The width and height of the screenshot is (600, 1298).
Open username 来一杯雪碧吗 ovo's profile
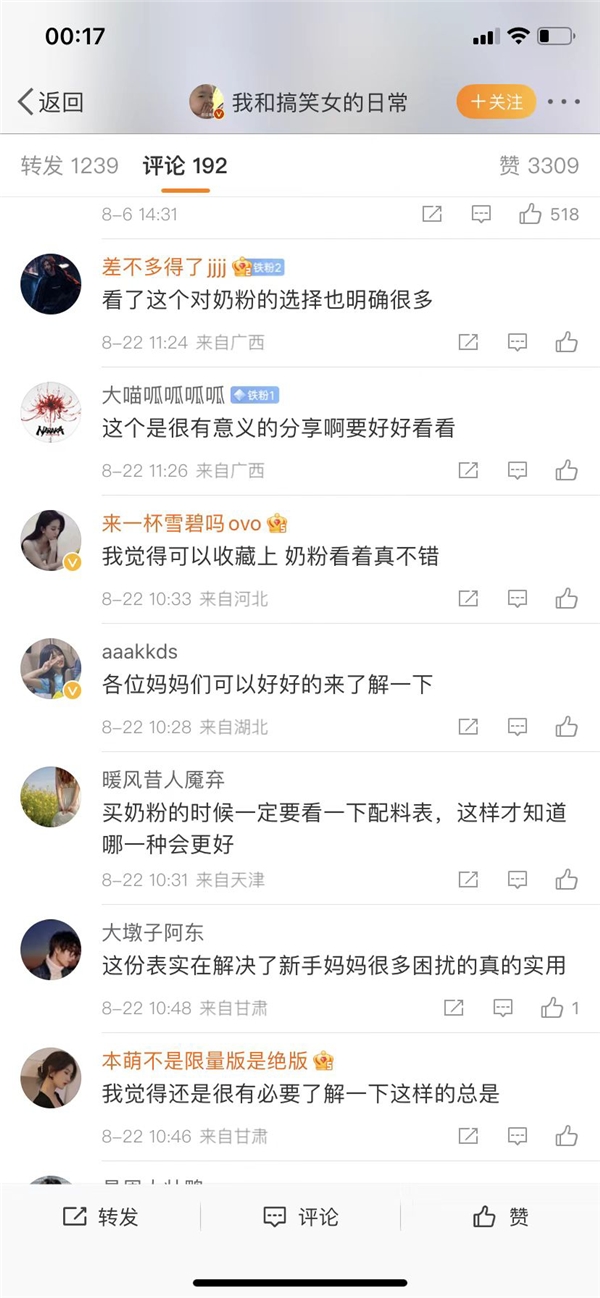[181, 524]
